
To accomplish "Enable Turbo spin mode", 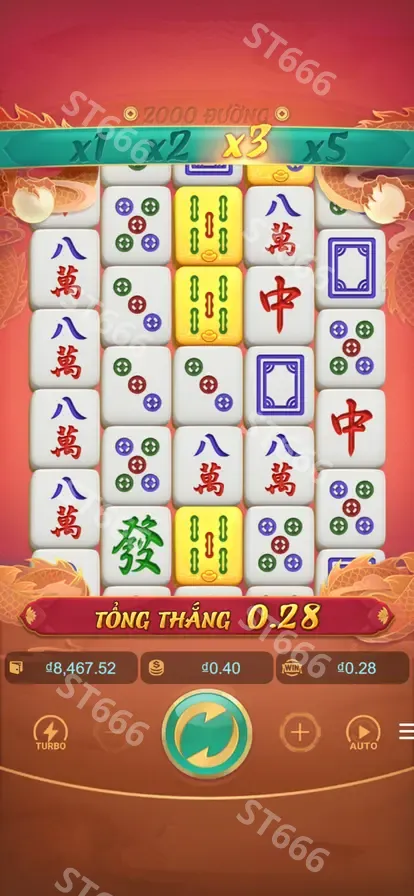I will (x=50, y=733).
